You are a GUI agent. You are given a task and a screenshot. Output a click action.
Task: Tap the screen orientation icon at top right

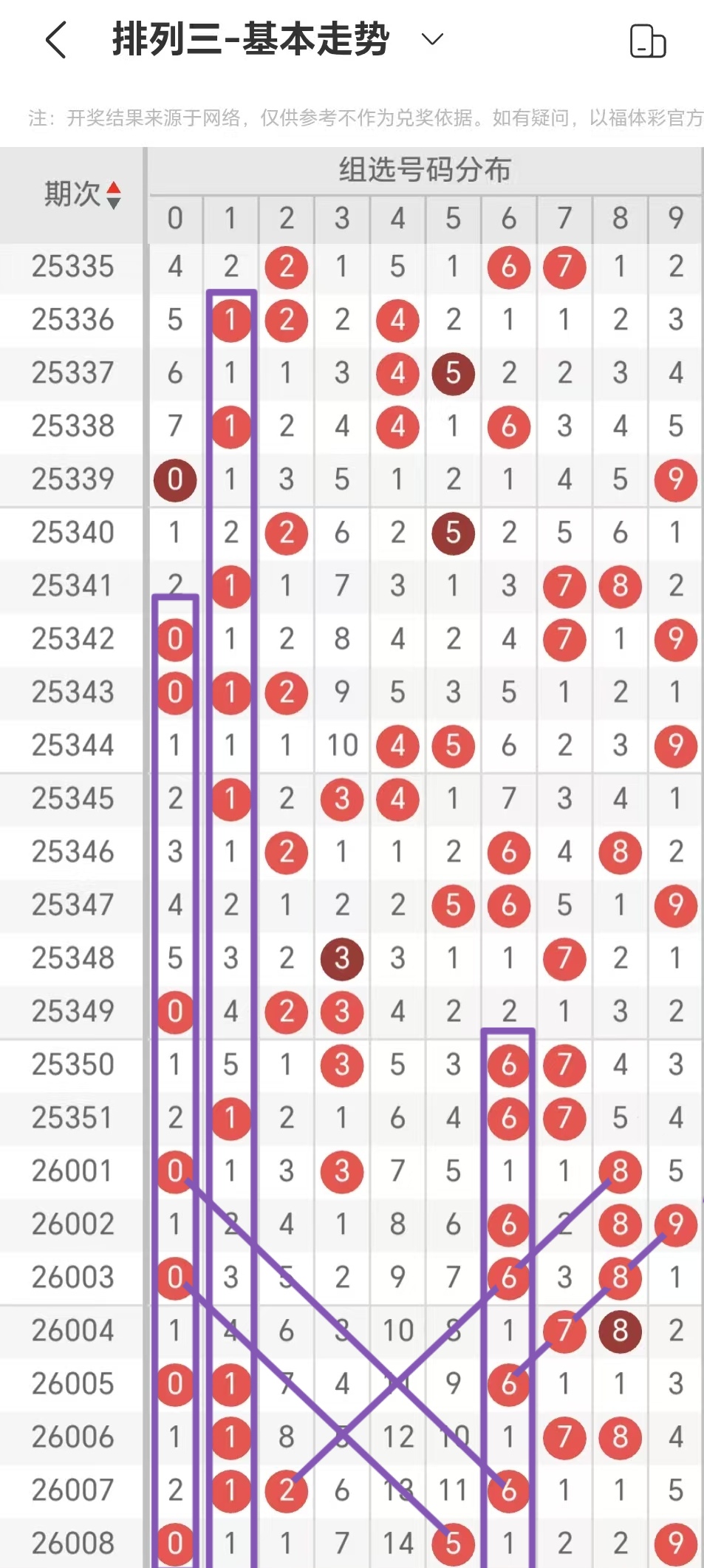point(647,41)
